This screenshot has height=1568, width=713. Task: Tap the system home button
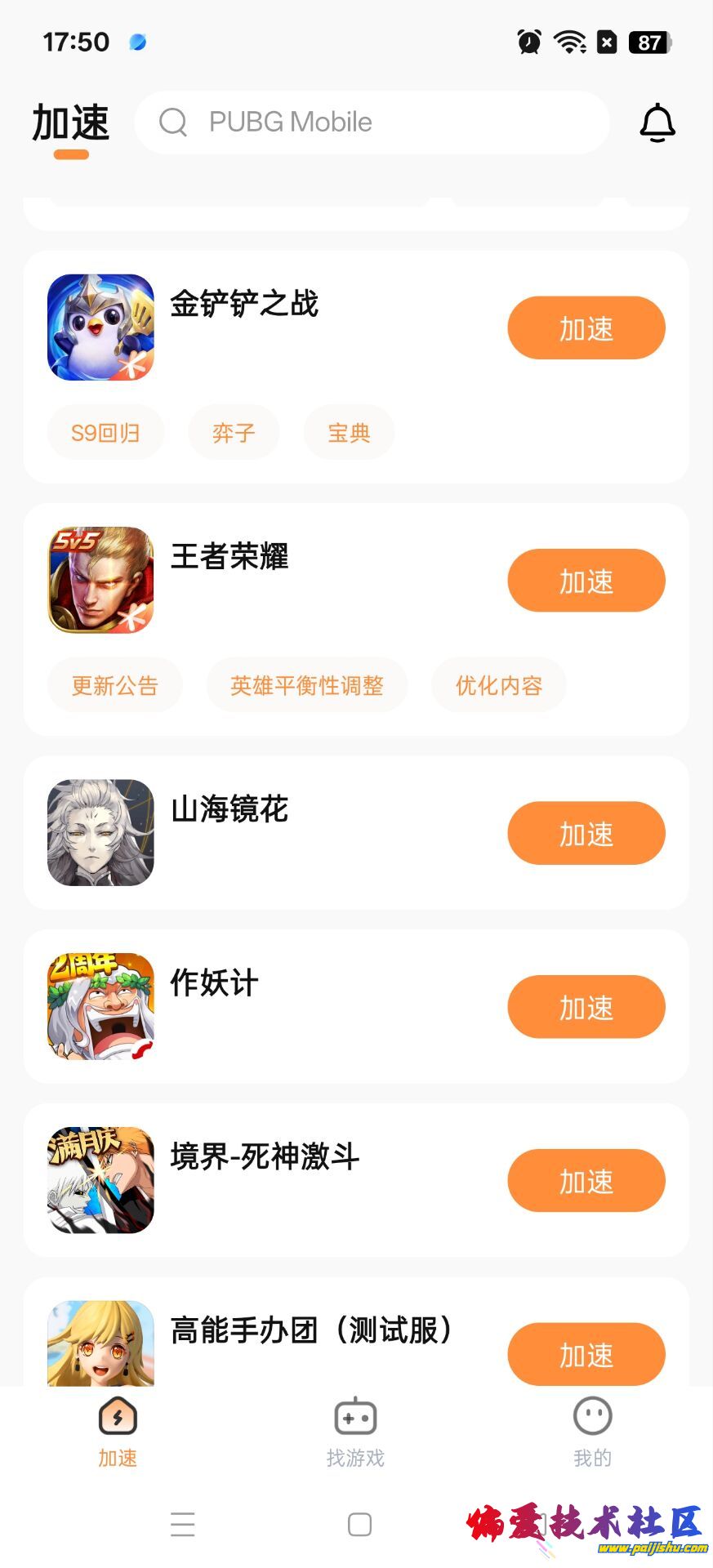click(x=359, y=1525)
